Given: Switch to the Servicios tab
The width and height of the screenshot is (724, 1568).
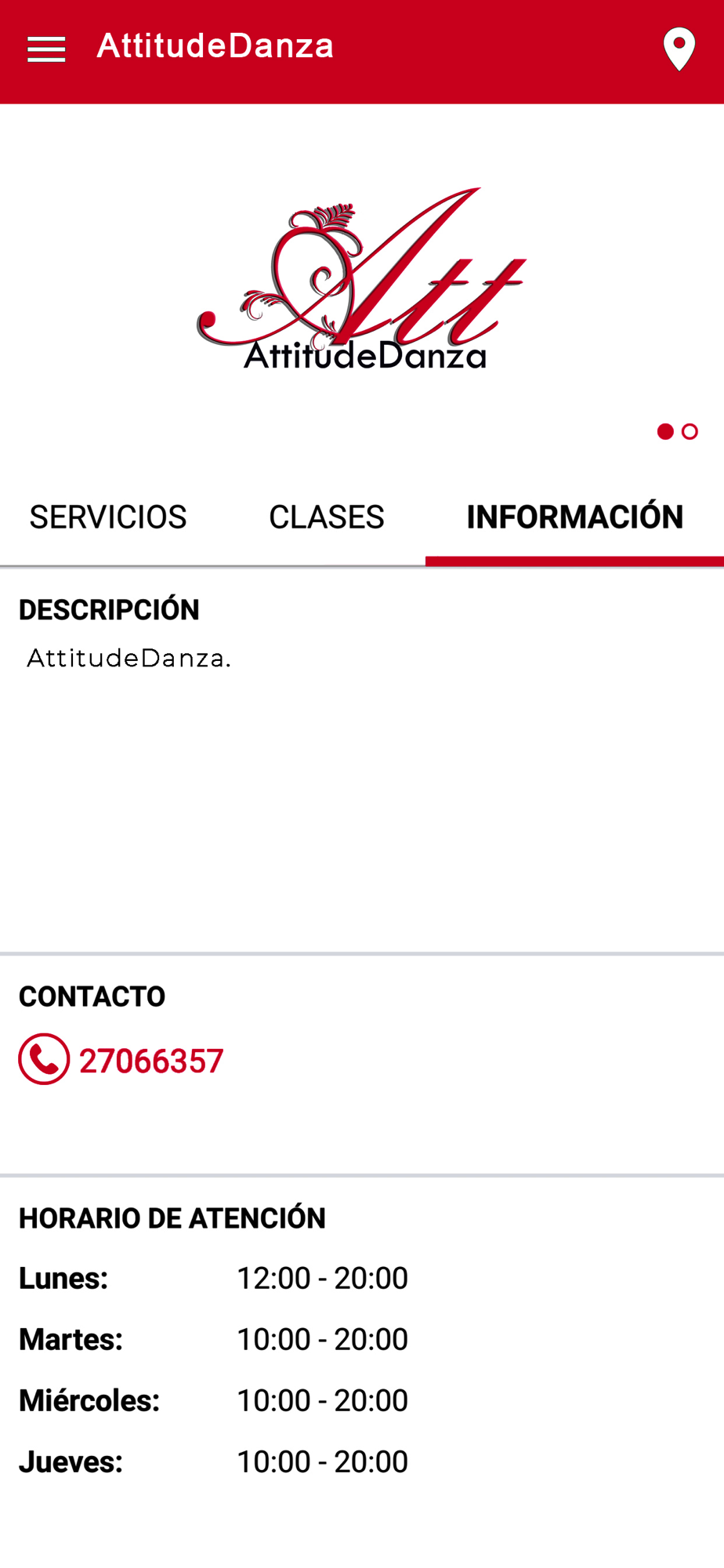Looking at the screenshot, I should click(108, 517).
